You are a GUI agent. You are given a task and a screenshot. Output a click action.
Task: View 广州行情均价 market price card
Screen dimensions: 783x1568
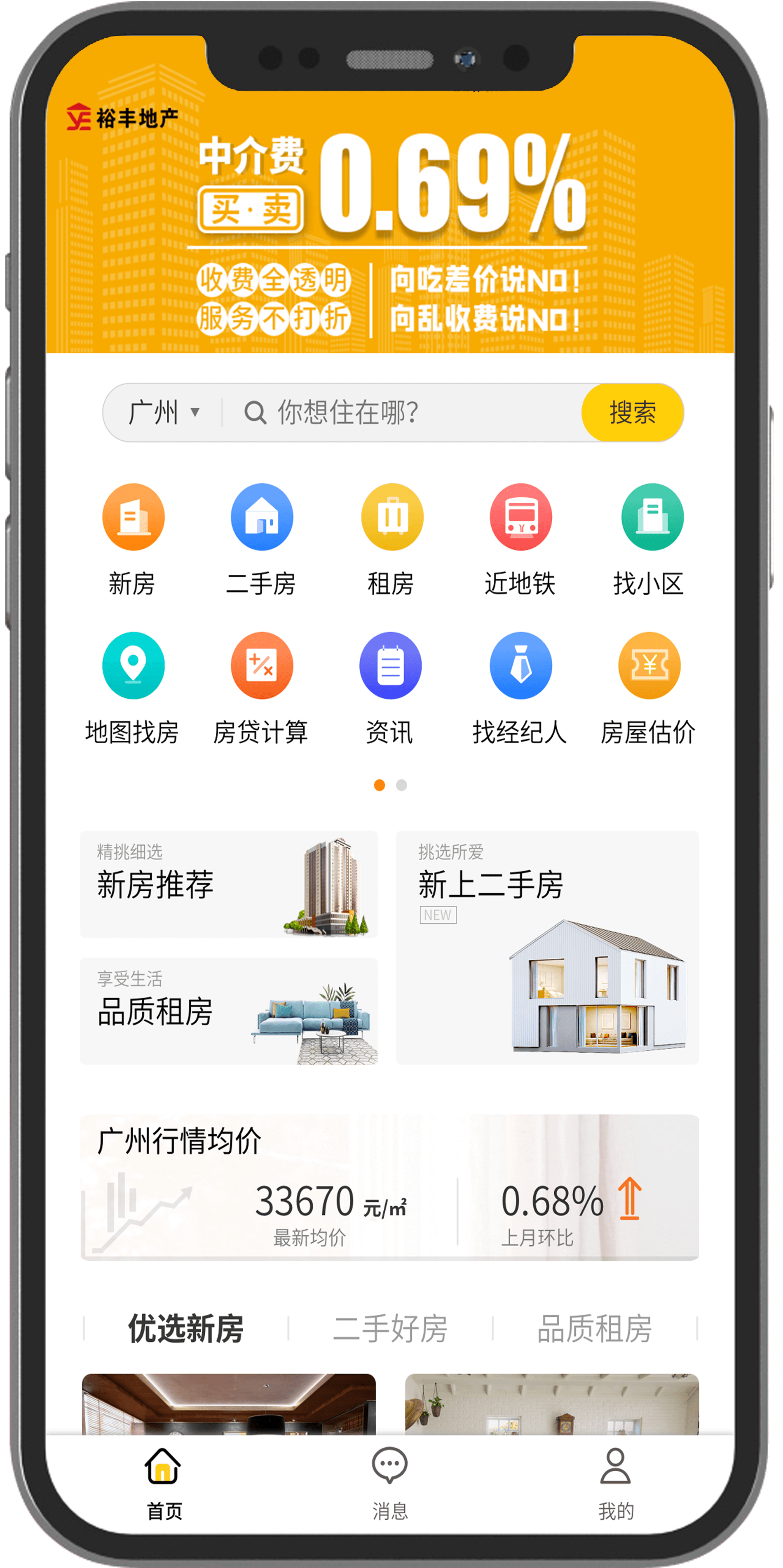pos(390,1187)
